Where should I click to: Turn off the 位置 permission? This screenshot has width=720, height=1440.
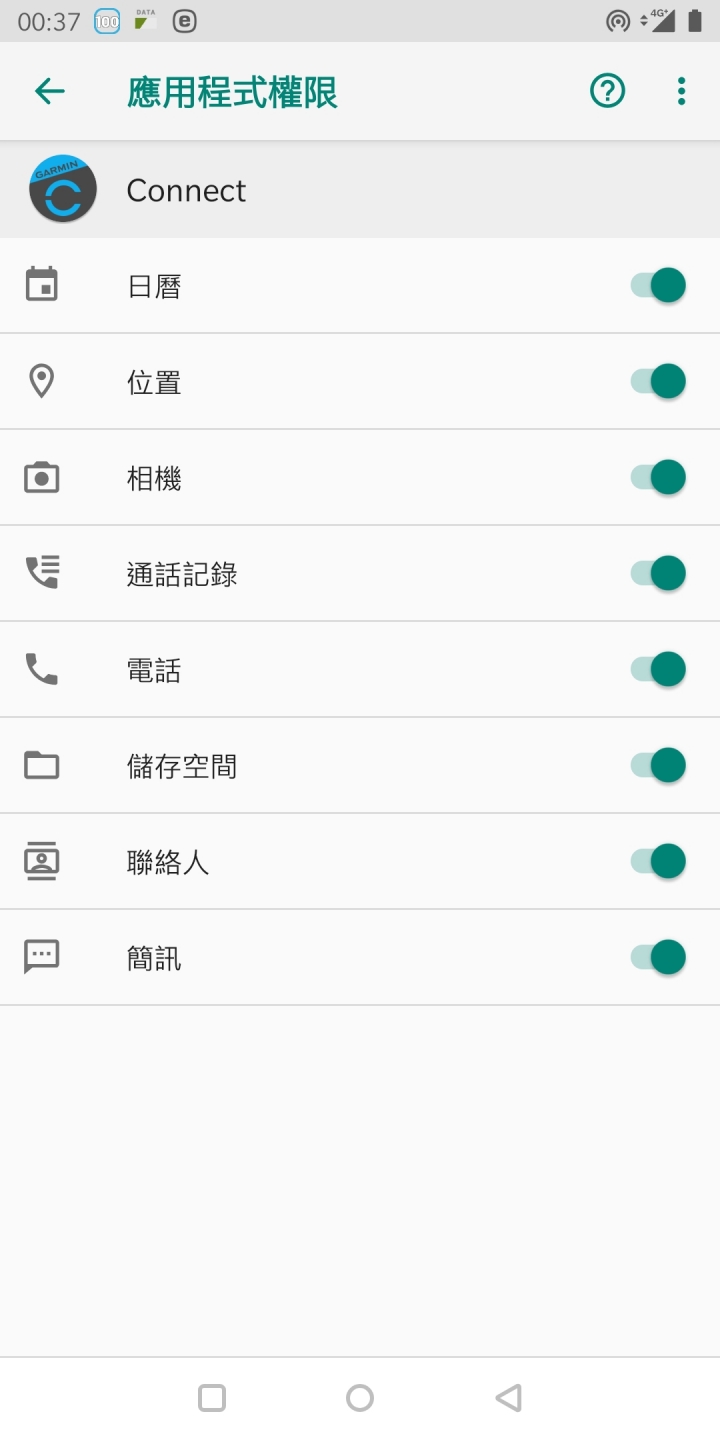tap(658, 381)
